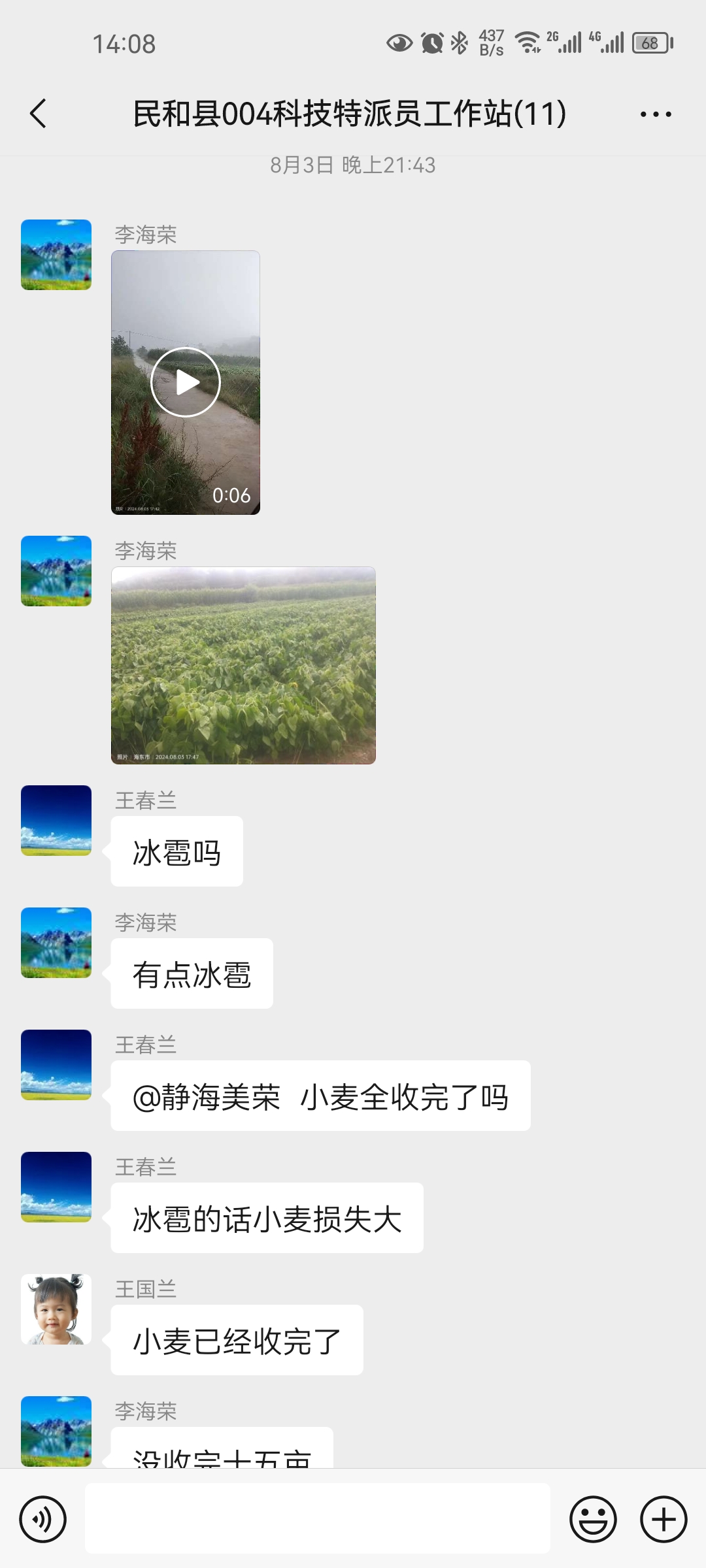
Task: Tap the message text field
Action: [318, 1518]
